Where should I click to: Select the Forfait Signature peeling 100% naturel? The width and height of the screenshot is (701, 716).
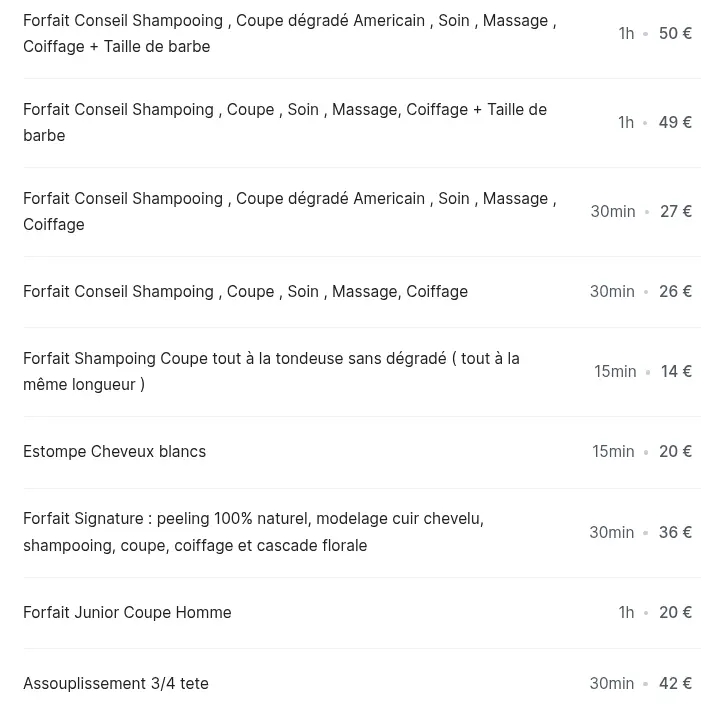point(254,532)
